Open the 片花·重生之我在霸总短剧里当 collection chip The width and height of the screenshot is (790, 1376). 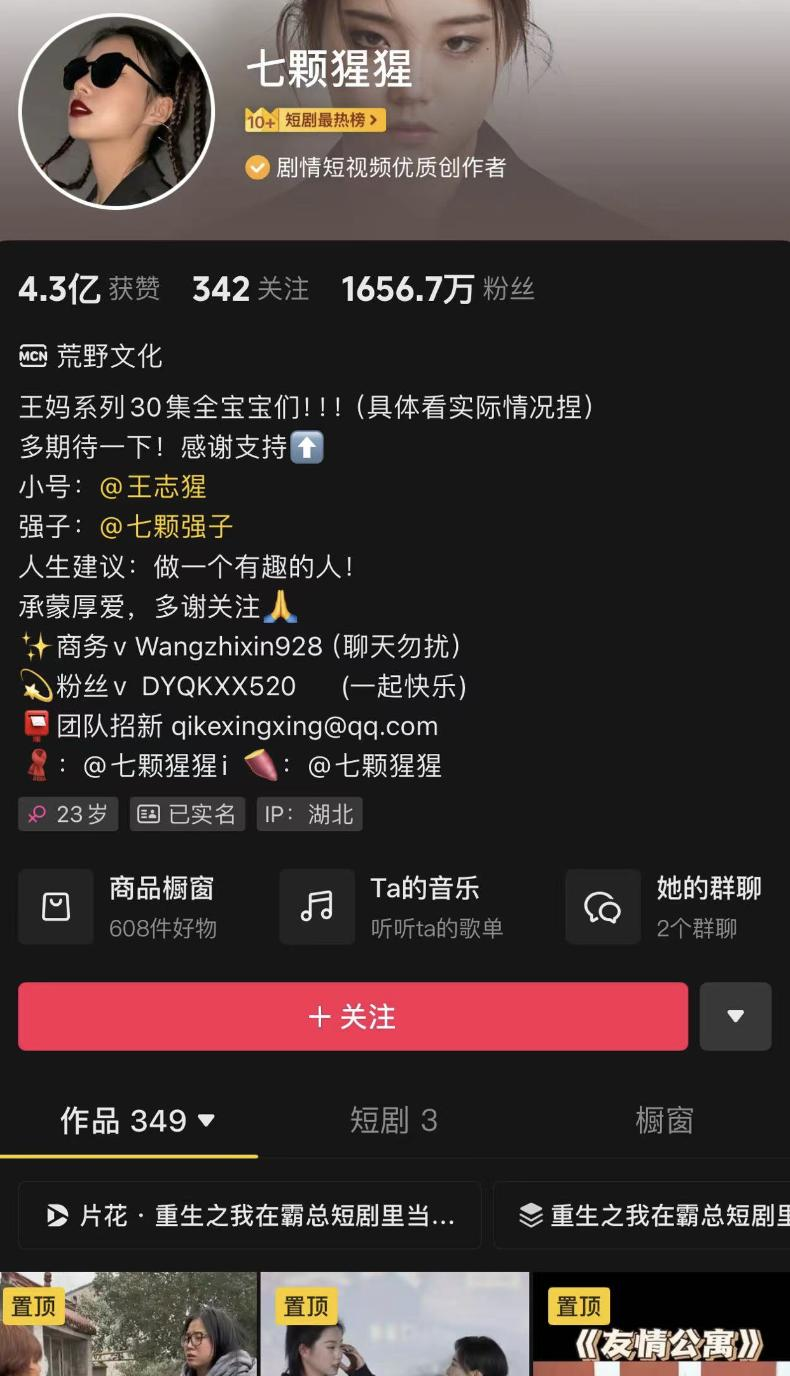click(x=250, y=1215)
